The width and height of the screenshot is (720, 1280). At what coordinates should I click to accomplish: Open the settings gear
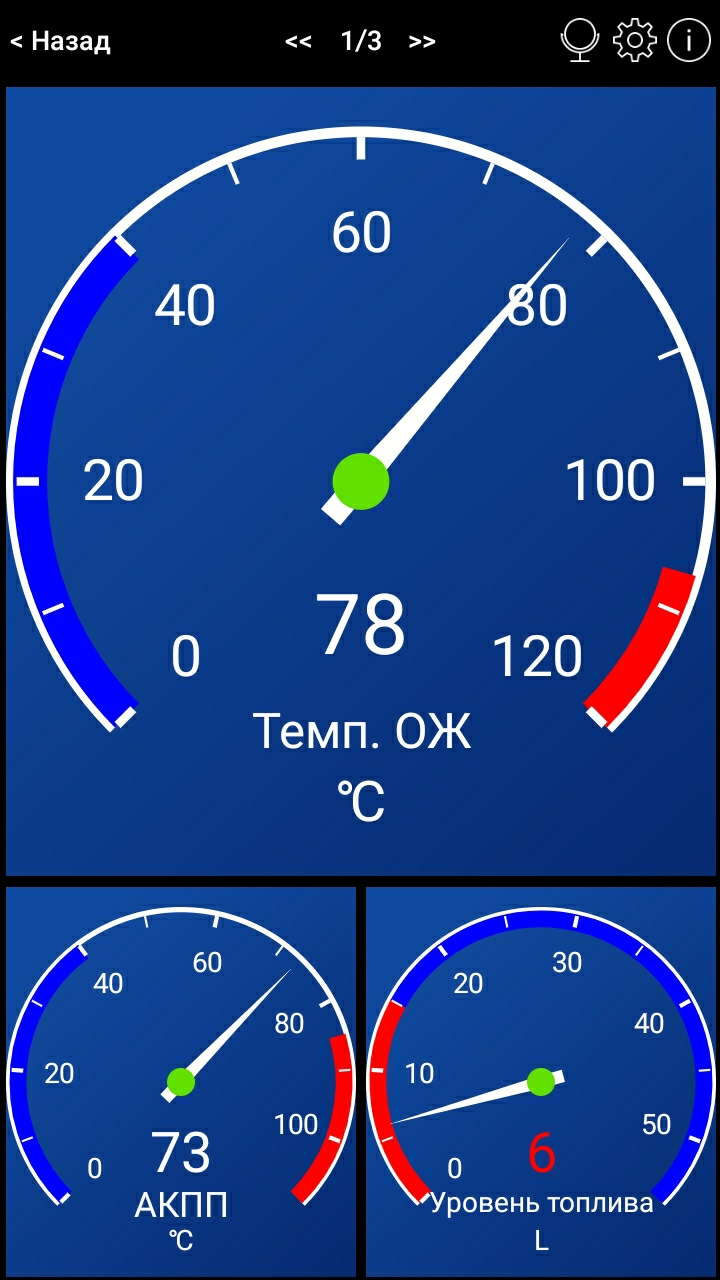[634, 41]
